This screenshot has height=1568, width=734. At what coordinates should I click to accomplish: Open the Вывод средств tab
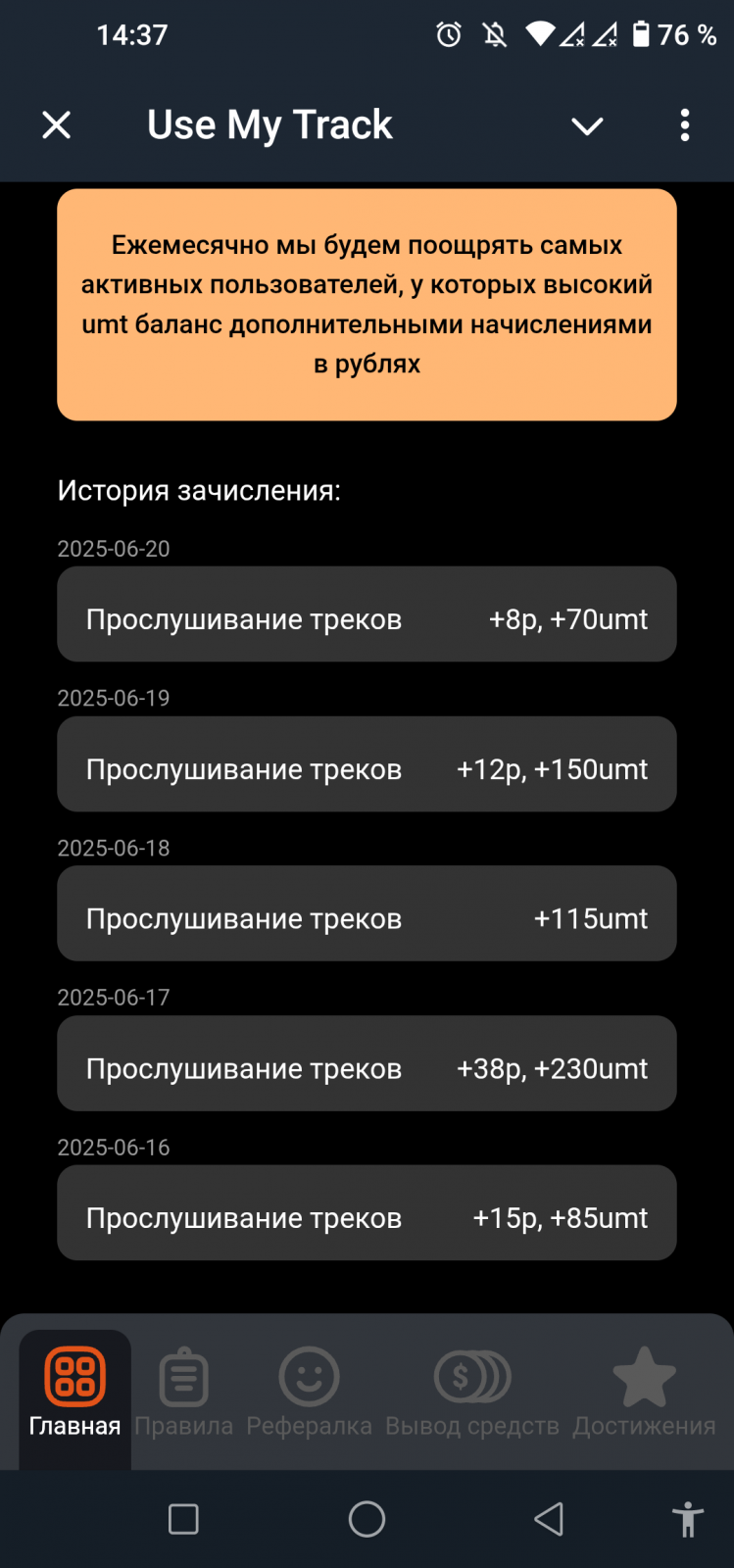click(x=472, y=1394)
